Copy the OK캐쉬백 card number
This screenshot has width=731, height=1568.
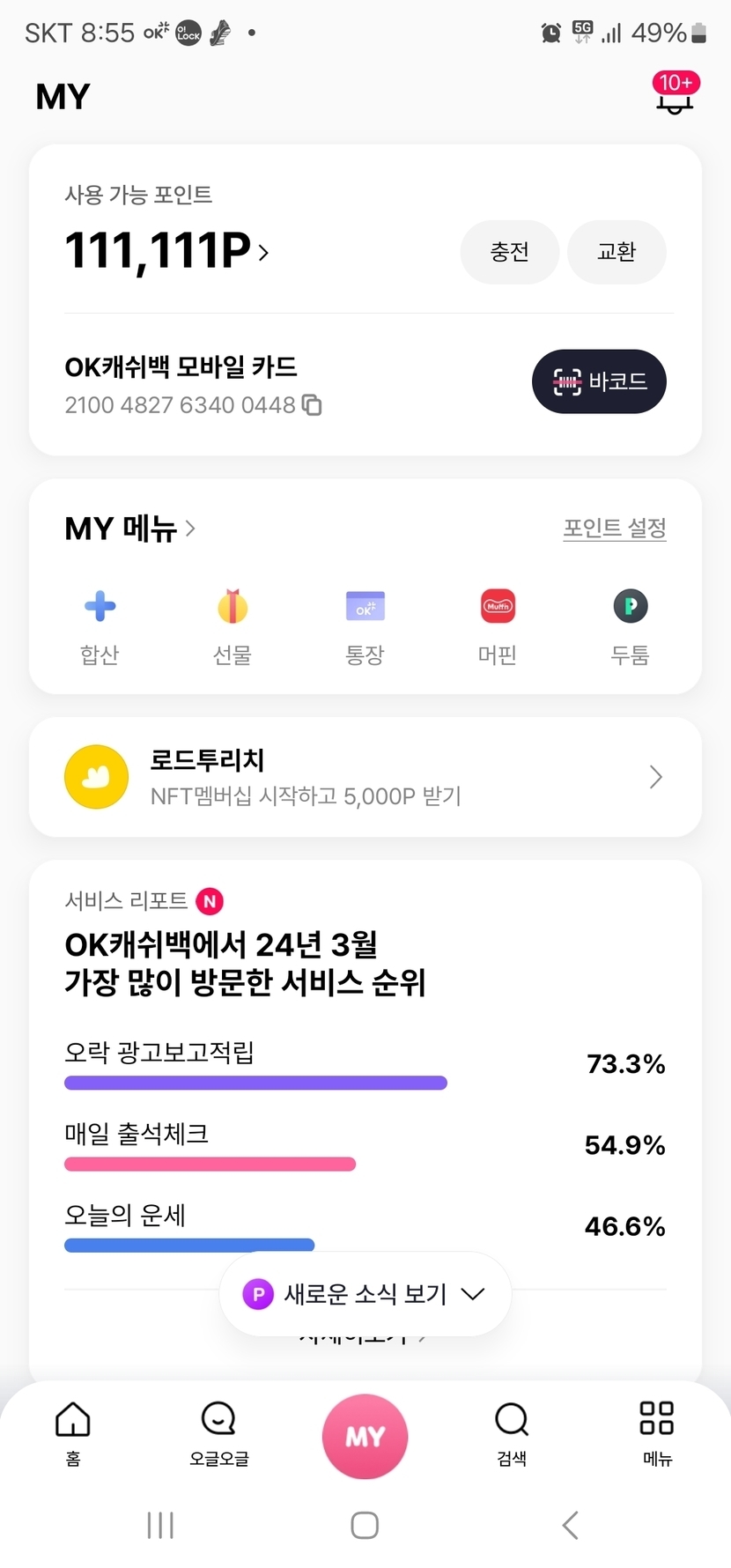pyautogui.click(x=312, y=405)
